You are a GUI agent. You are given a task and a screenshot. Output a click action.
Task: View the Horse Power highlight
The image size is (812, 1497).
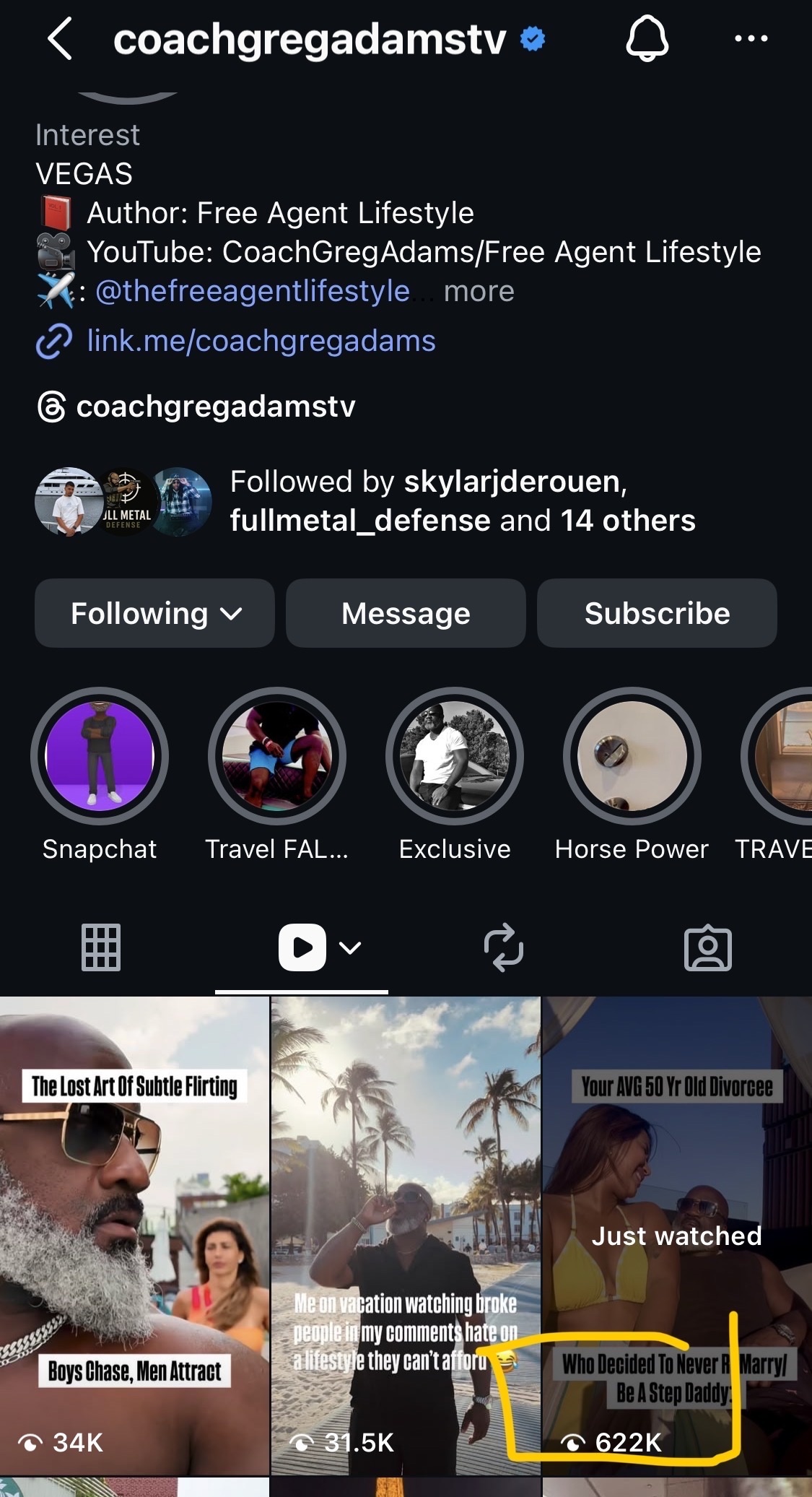click(632, 756)
